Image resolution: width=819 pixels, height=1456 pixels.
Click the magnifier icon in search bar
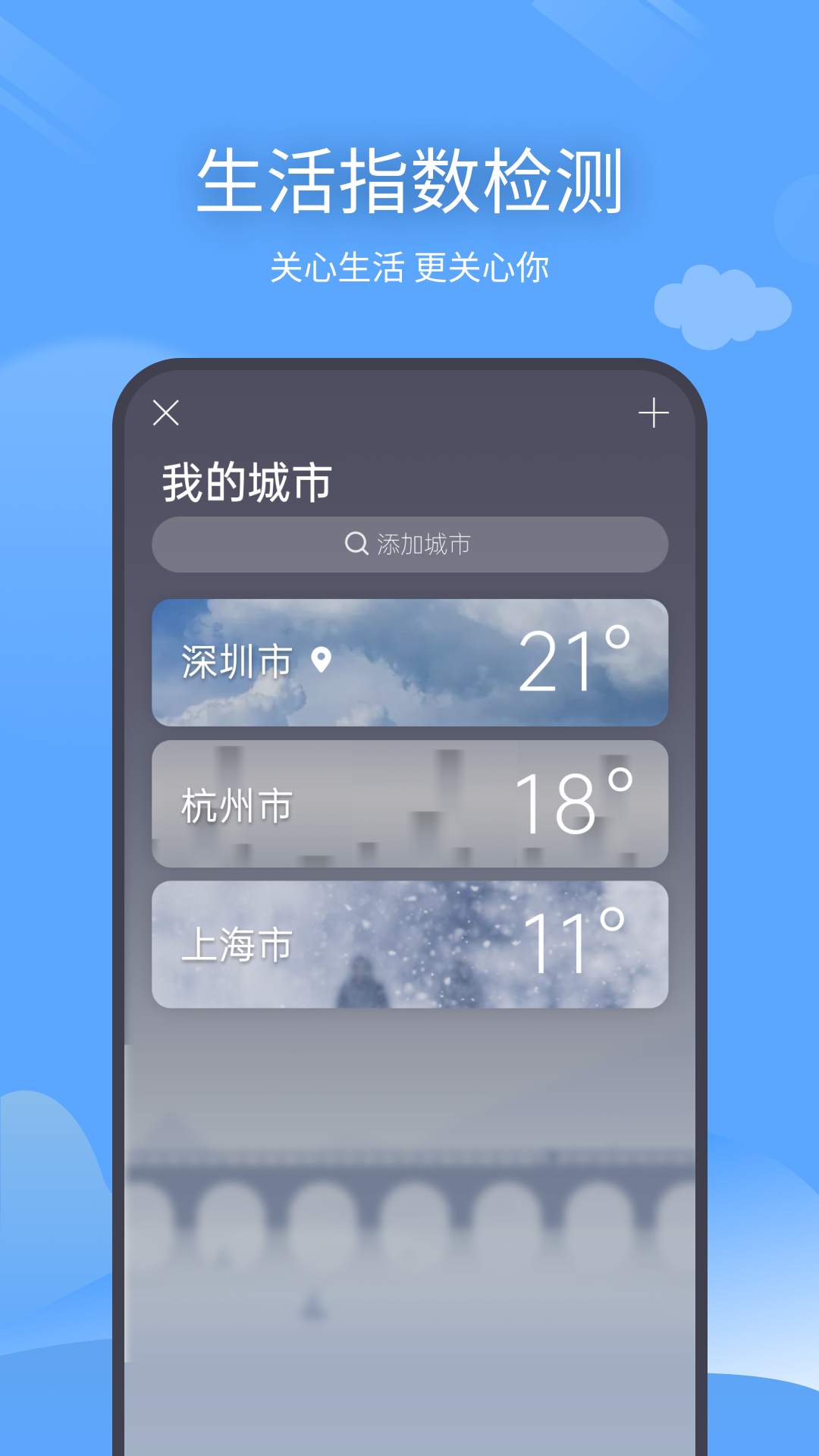353,543
